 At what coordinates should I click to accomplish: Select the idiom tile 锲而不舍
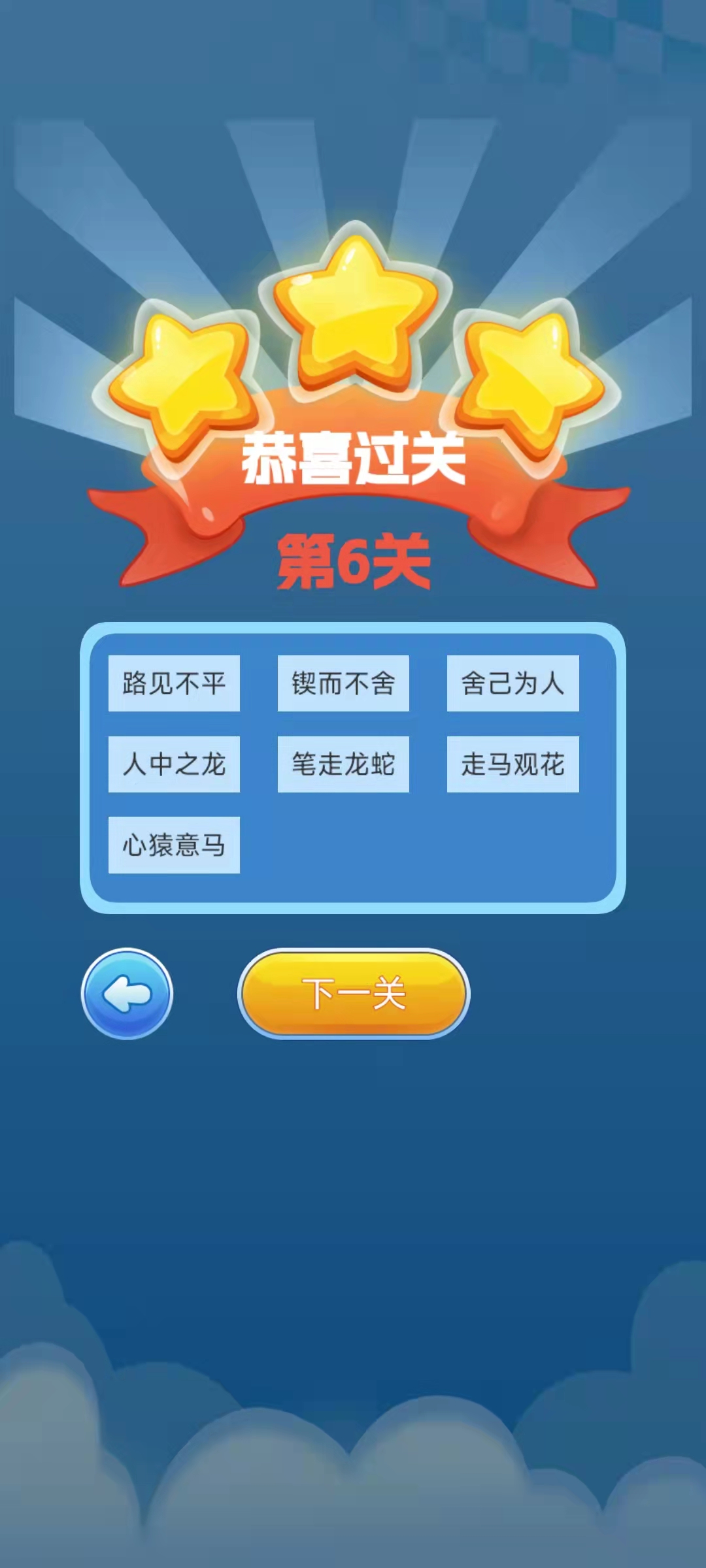click(x=343, y=683)
